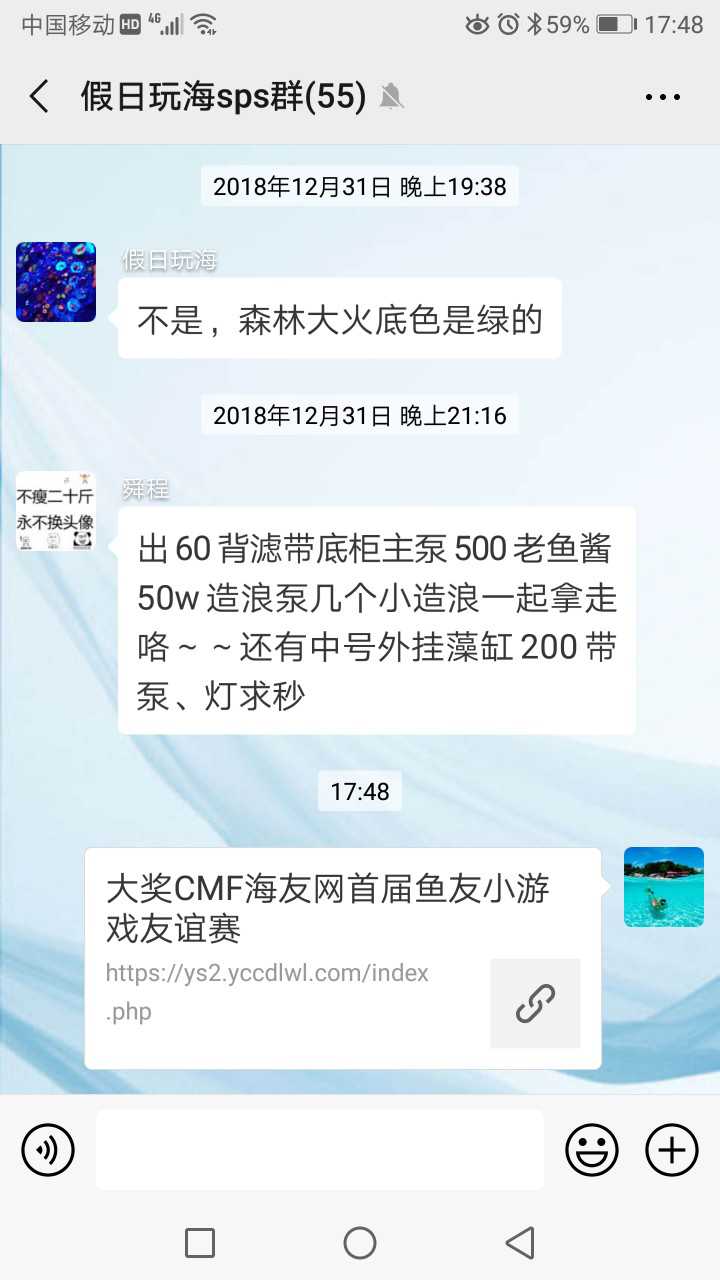Open my own avatar beside the link
720x1280 pixels.
664,887
